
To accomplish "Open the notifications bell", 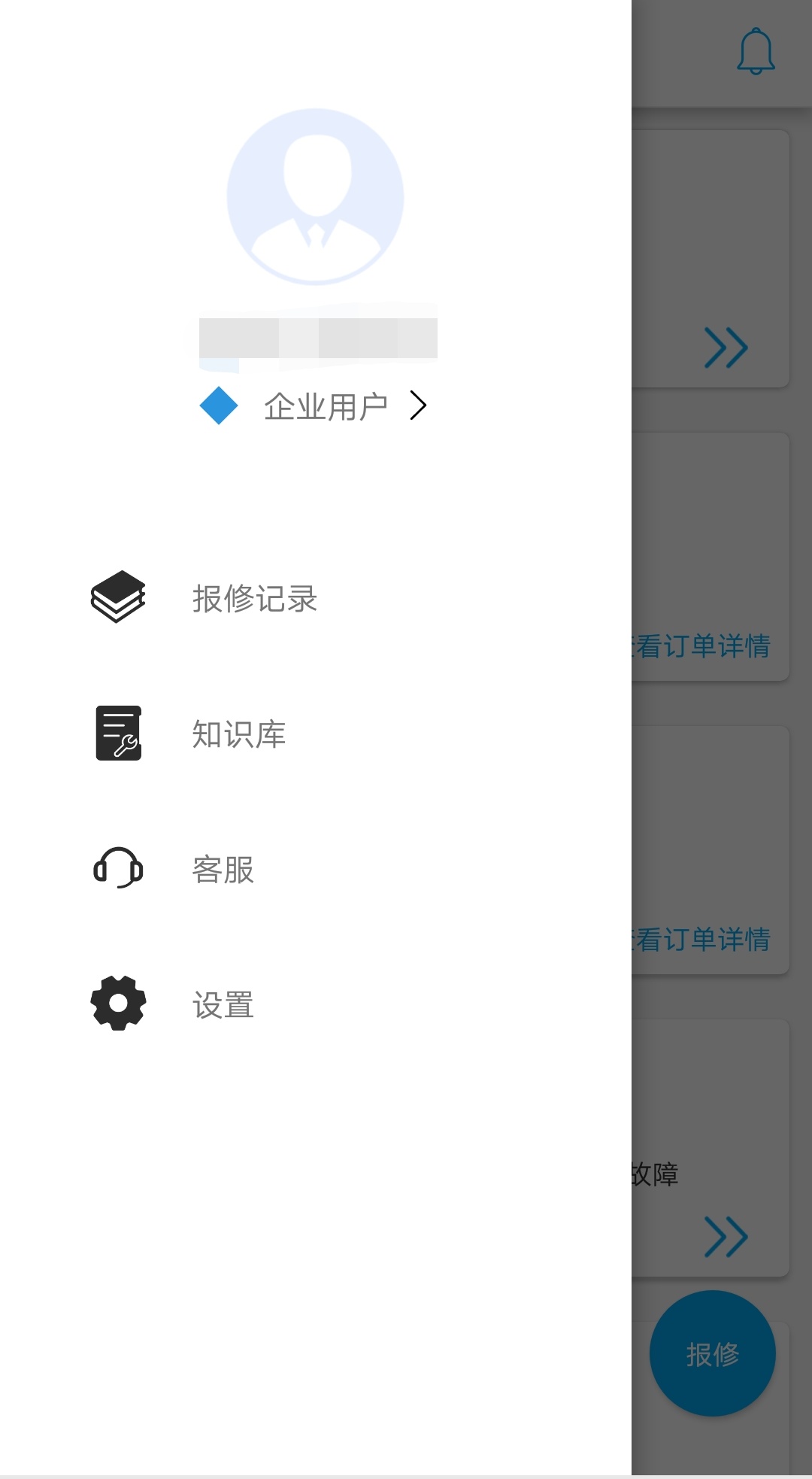I will coord(756,52).
